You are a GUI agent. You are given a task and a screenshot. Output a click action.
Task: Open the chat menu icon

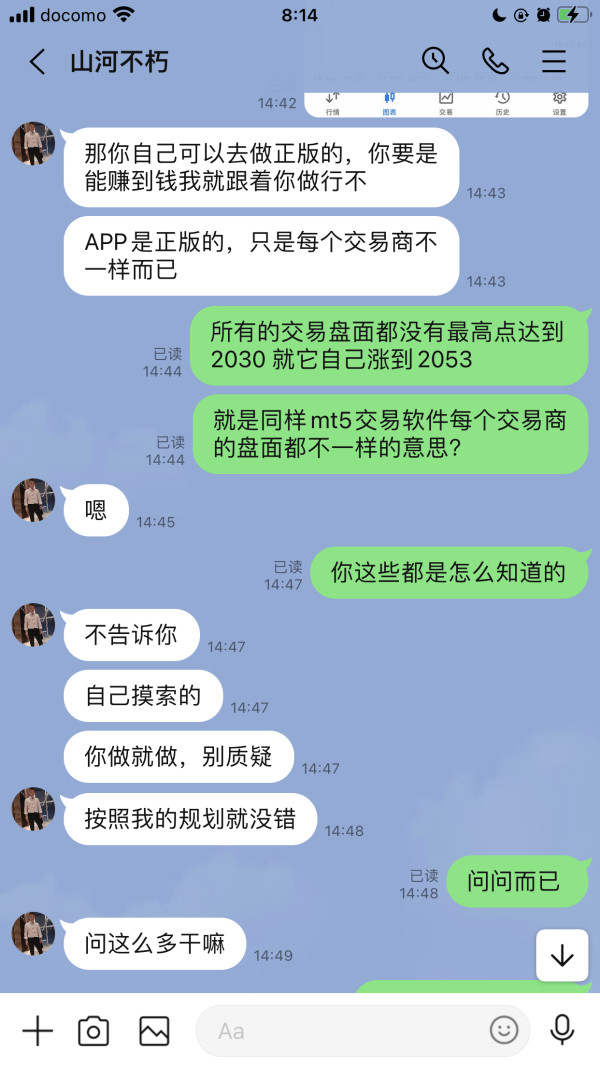coord(554,61)
